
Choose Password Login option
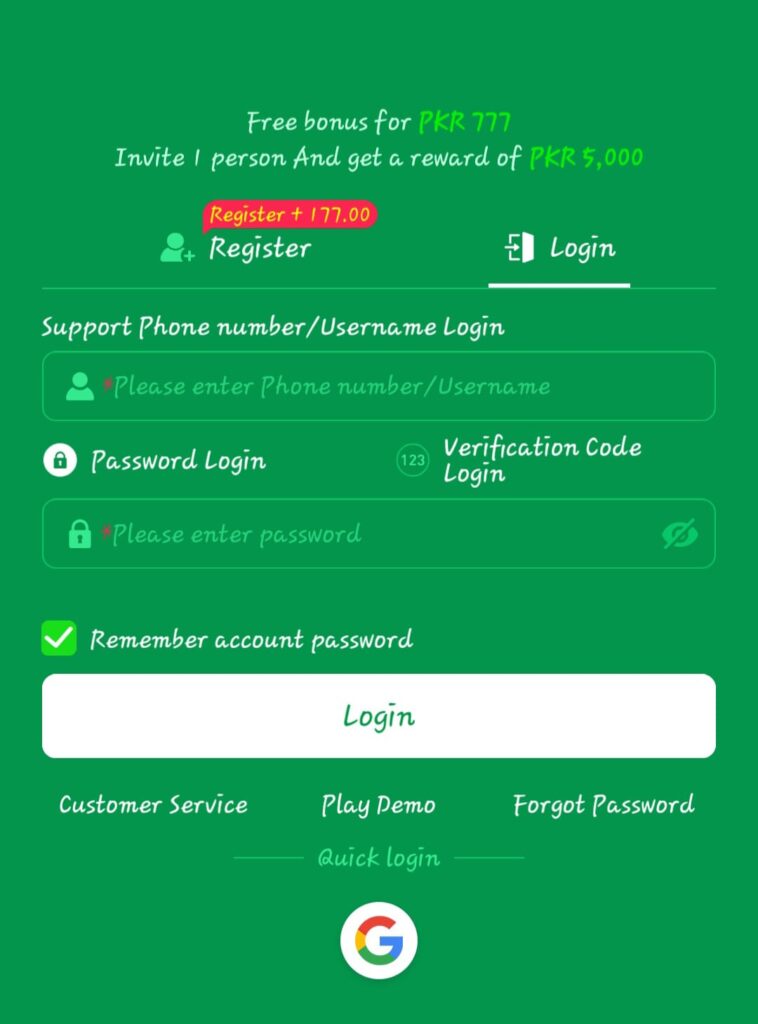click(x=156, y=461)
